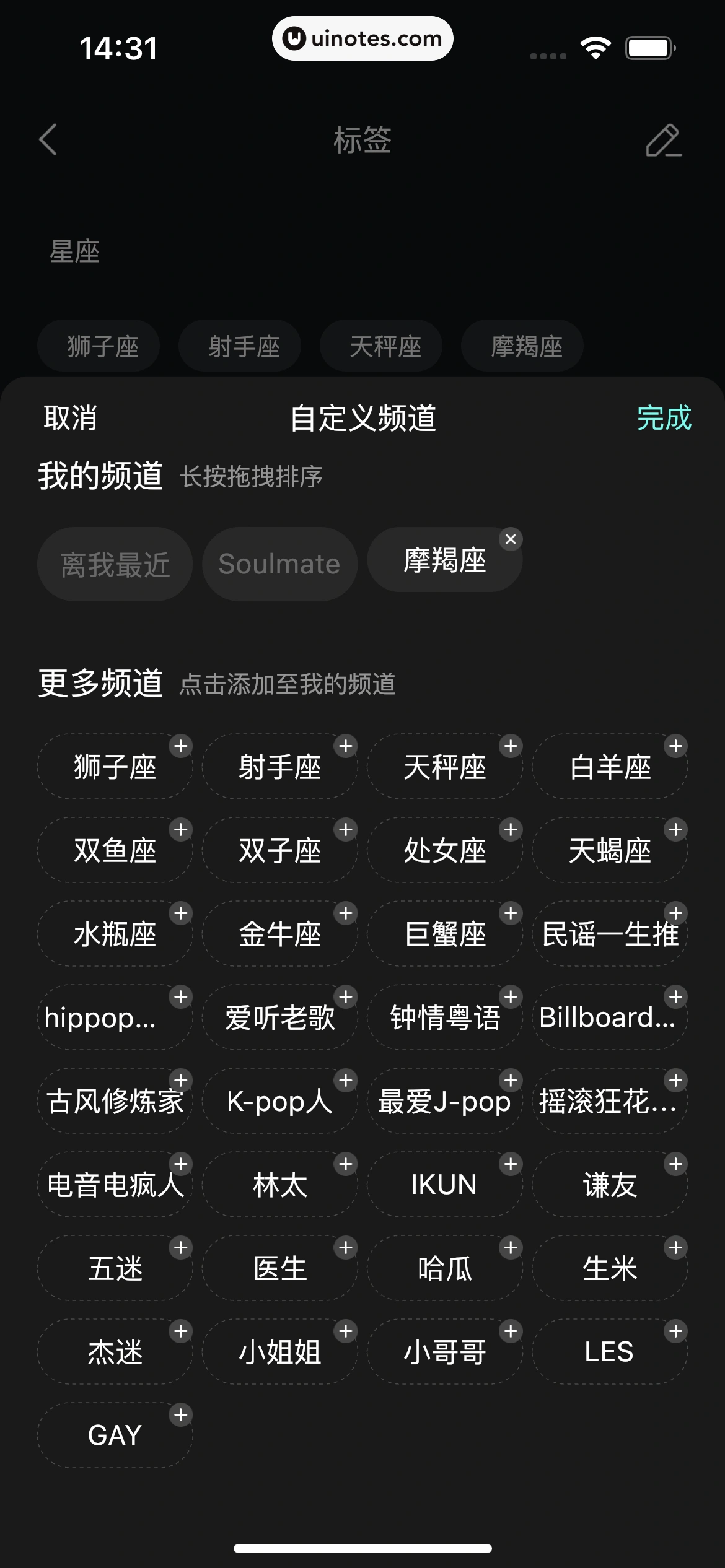Remove 摩羯座 from 我的频道 with the ×
The image size is (725, 1568).
click(511, 539)
